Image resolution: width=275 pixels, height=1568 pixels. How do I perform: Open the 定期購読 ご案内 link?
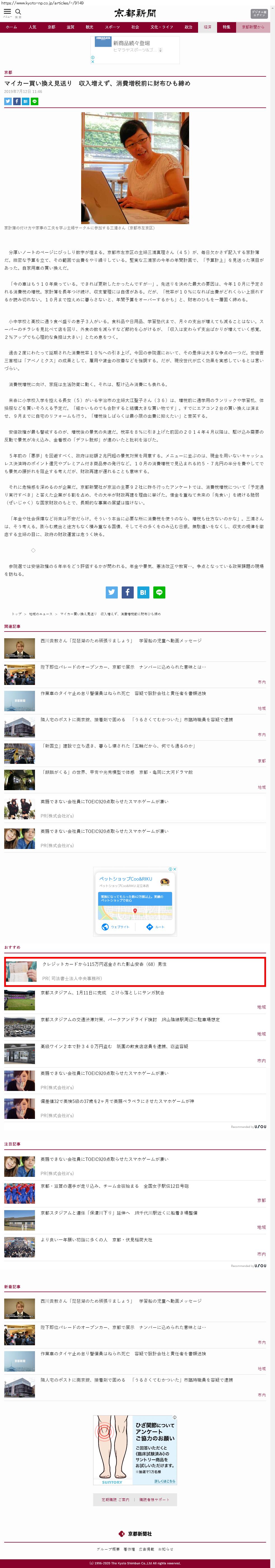(116, 1499)
